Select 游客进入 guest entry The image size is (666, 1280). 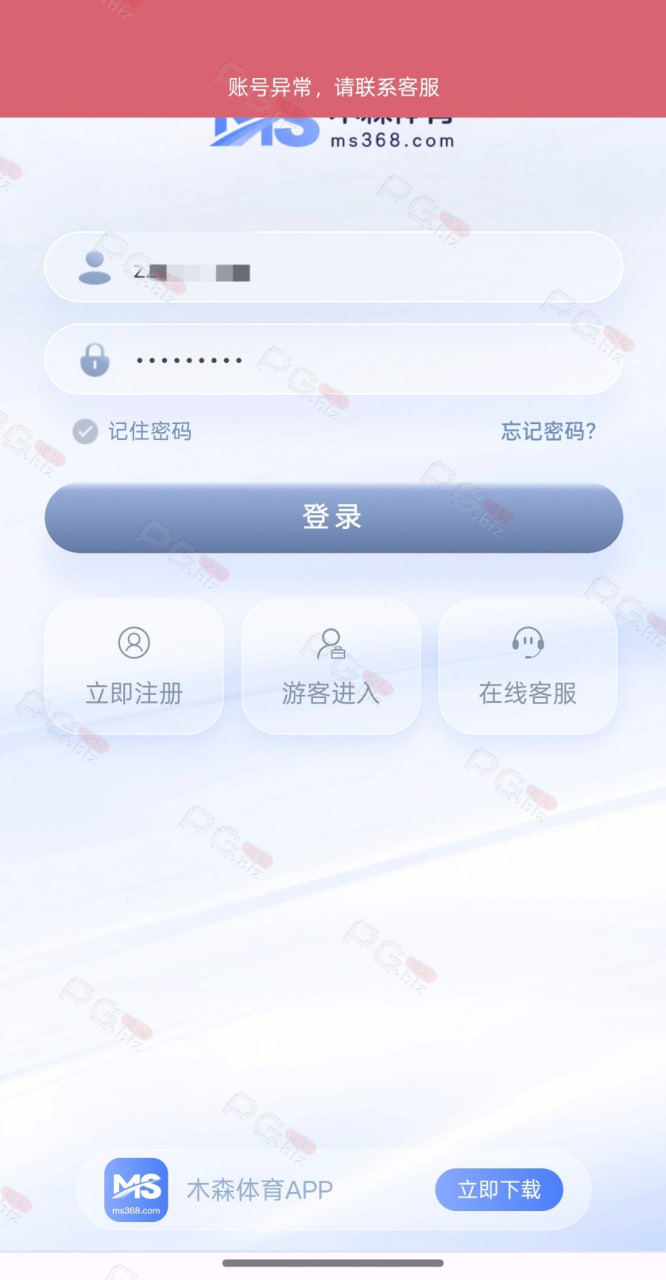coord(331,666)
